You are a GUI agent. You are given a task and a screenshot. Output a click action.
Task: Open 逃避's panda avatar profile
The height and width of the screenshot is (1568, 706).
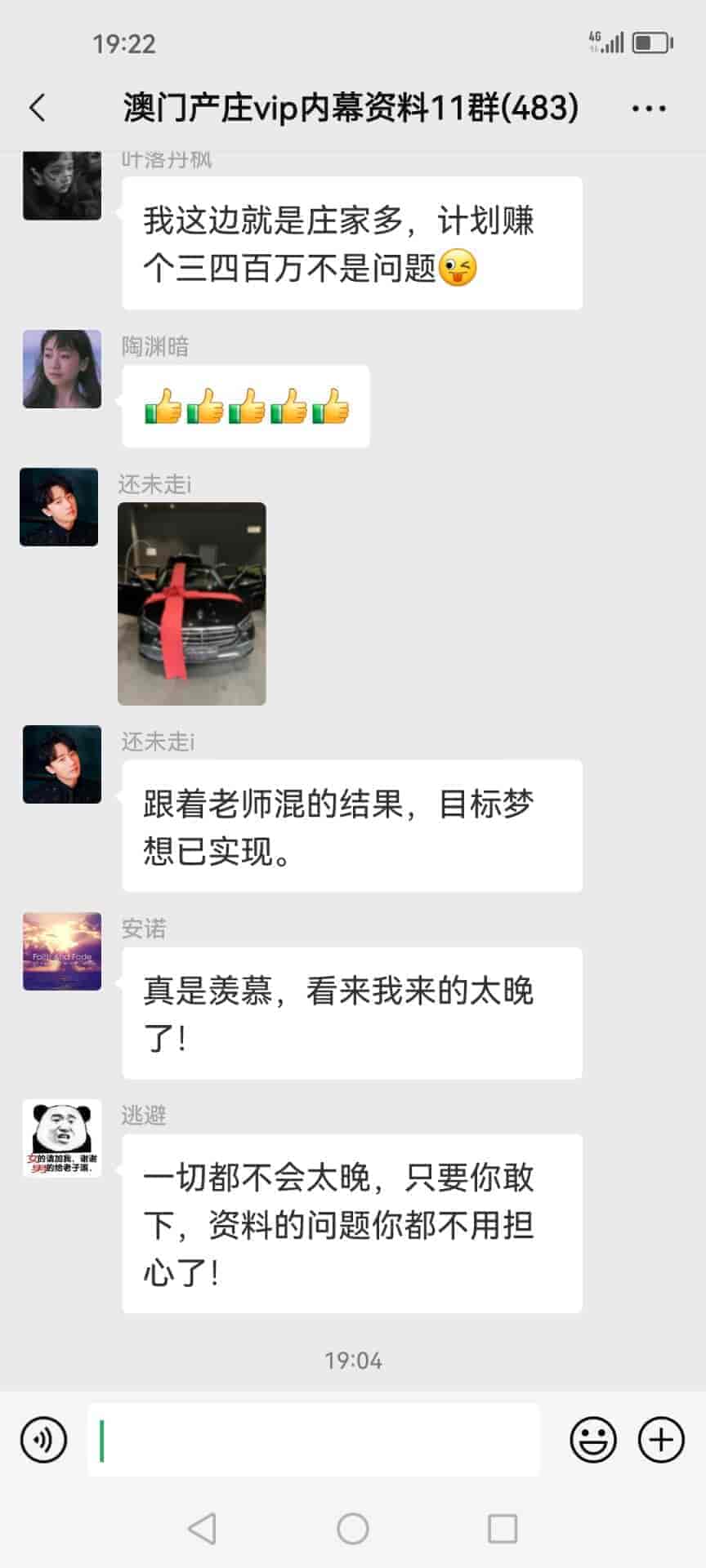(x=62, y=1138)
